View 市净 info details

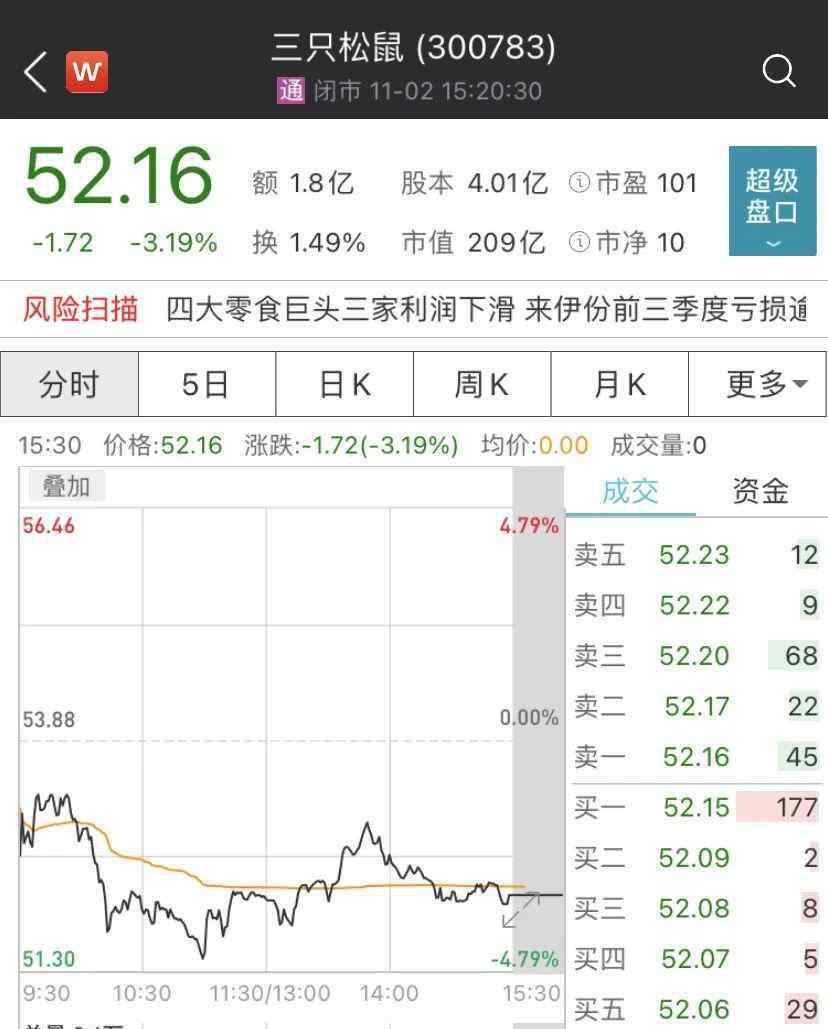[578, 242]
